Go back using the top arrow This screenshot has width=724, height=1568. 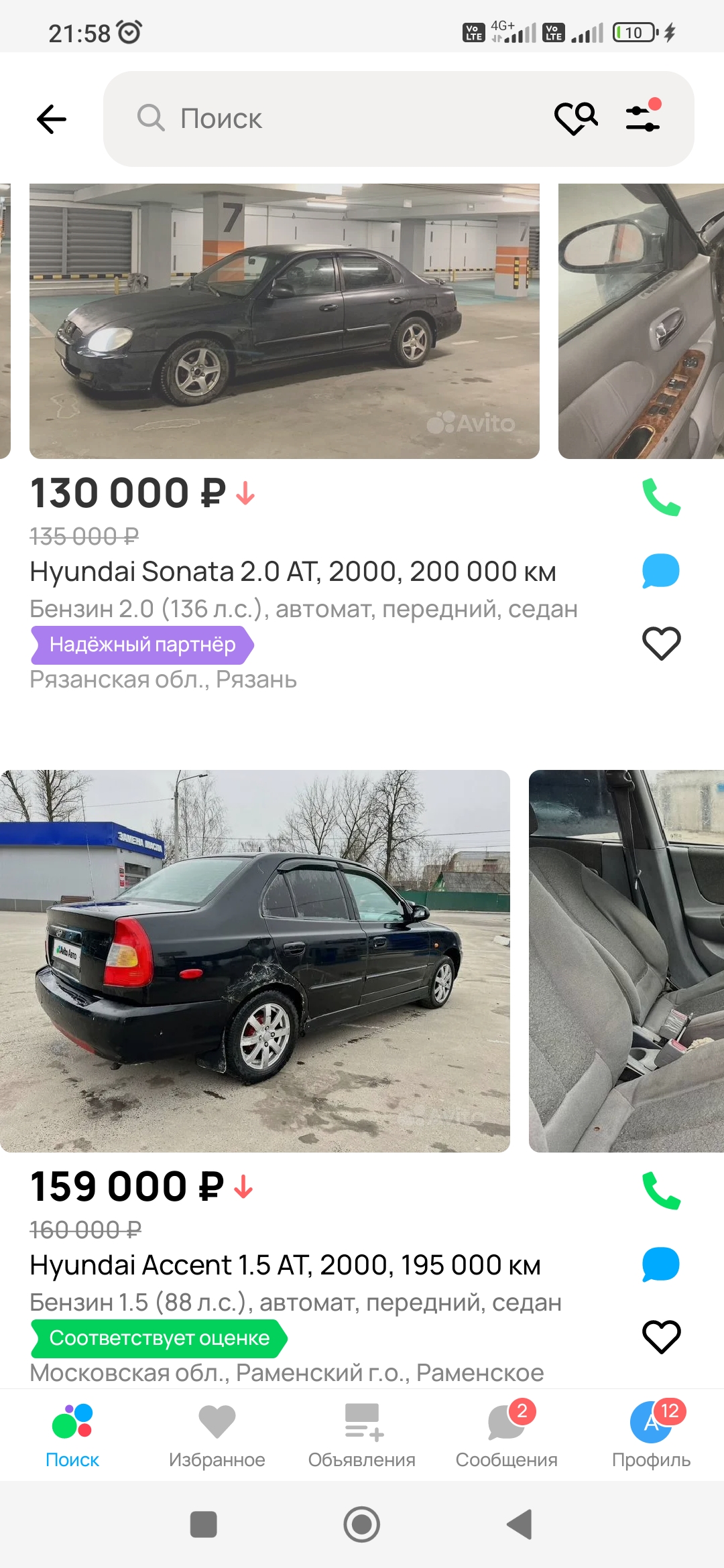[52, 119]
